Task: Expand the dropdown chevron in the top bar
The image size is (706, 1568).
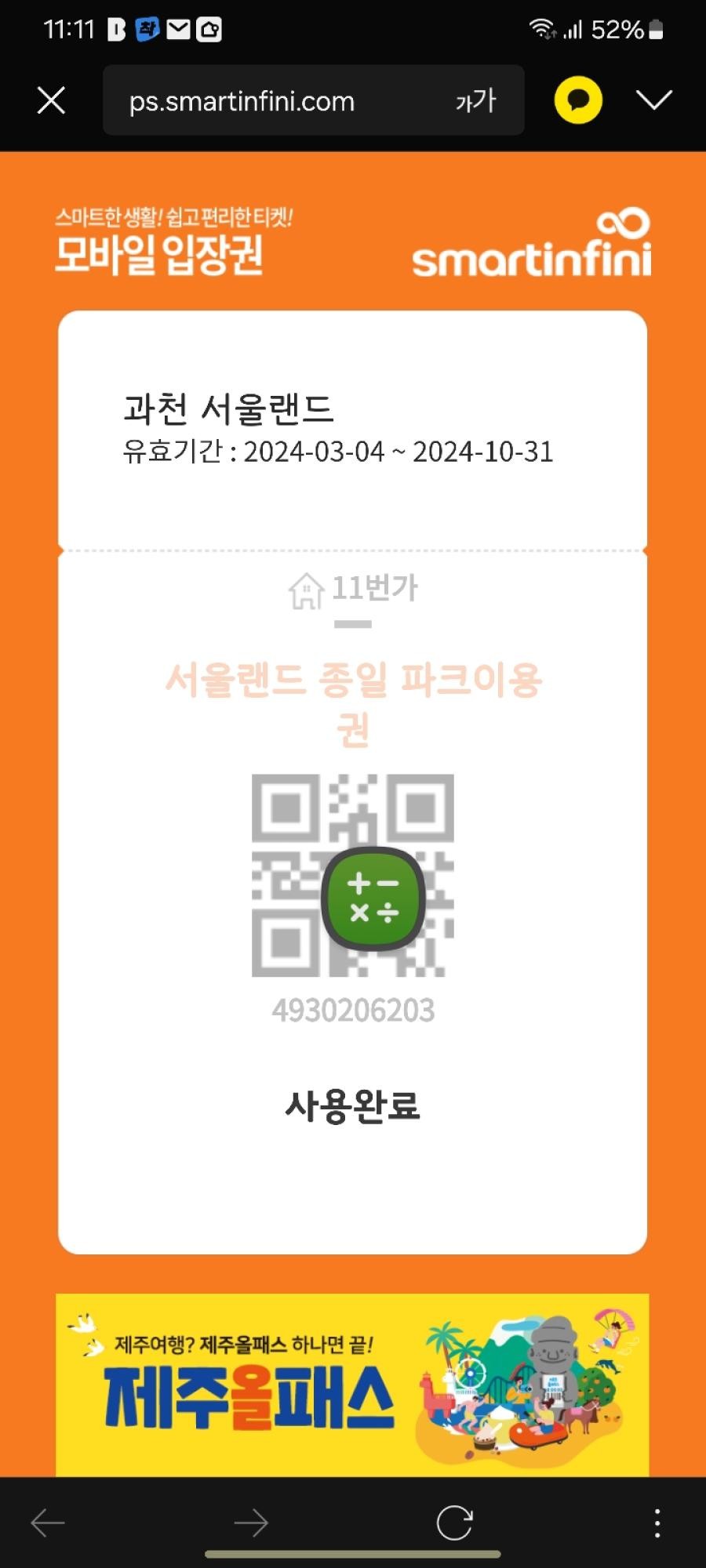Action: pos(653,100)
